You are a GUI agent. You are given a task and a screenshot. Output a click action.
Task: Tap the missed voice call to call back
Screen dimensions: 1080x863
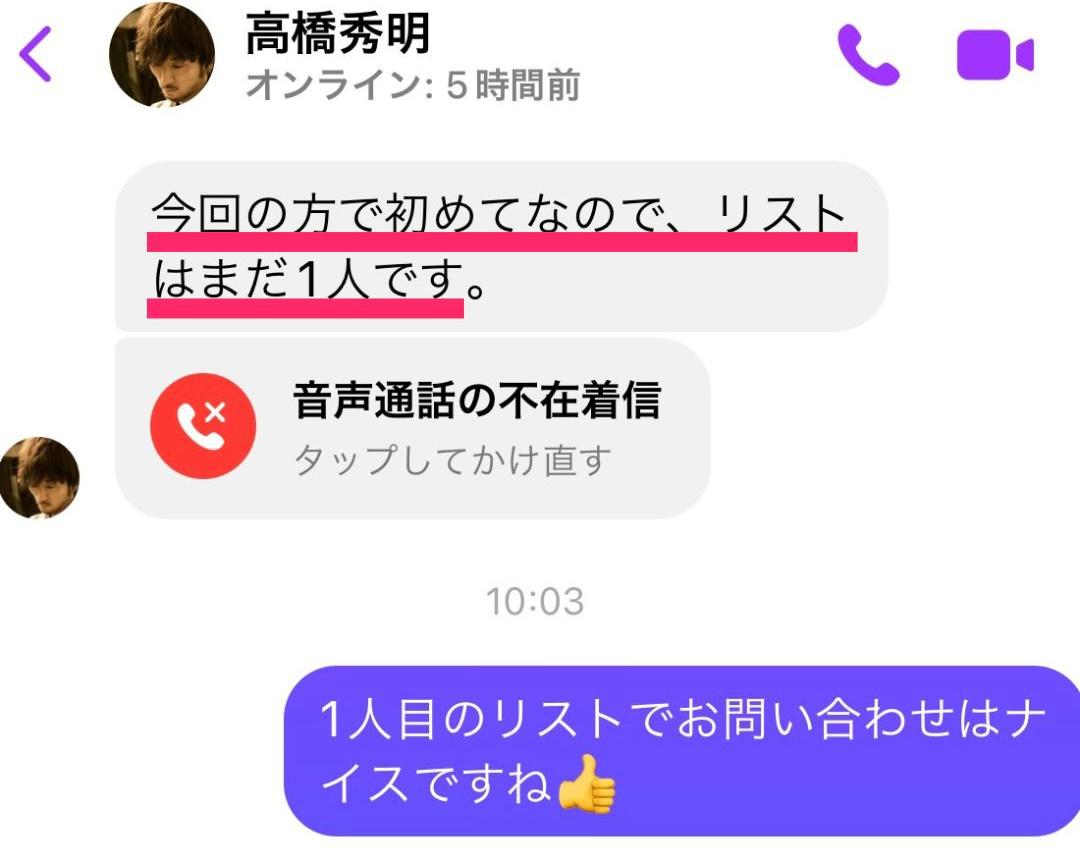[412, 428]
